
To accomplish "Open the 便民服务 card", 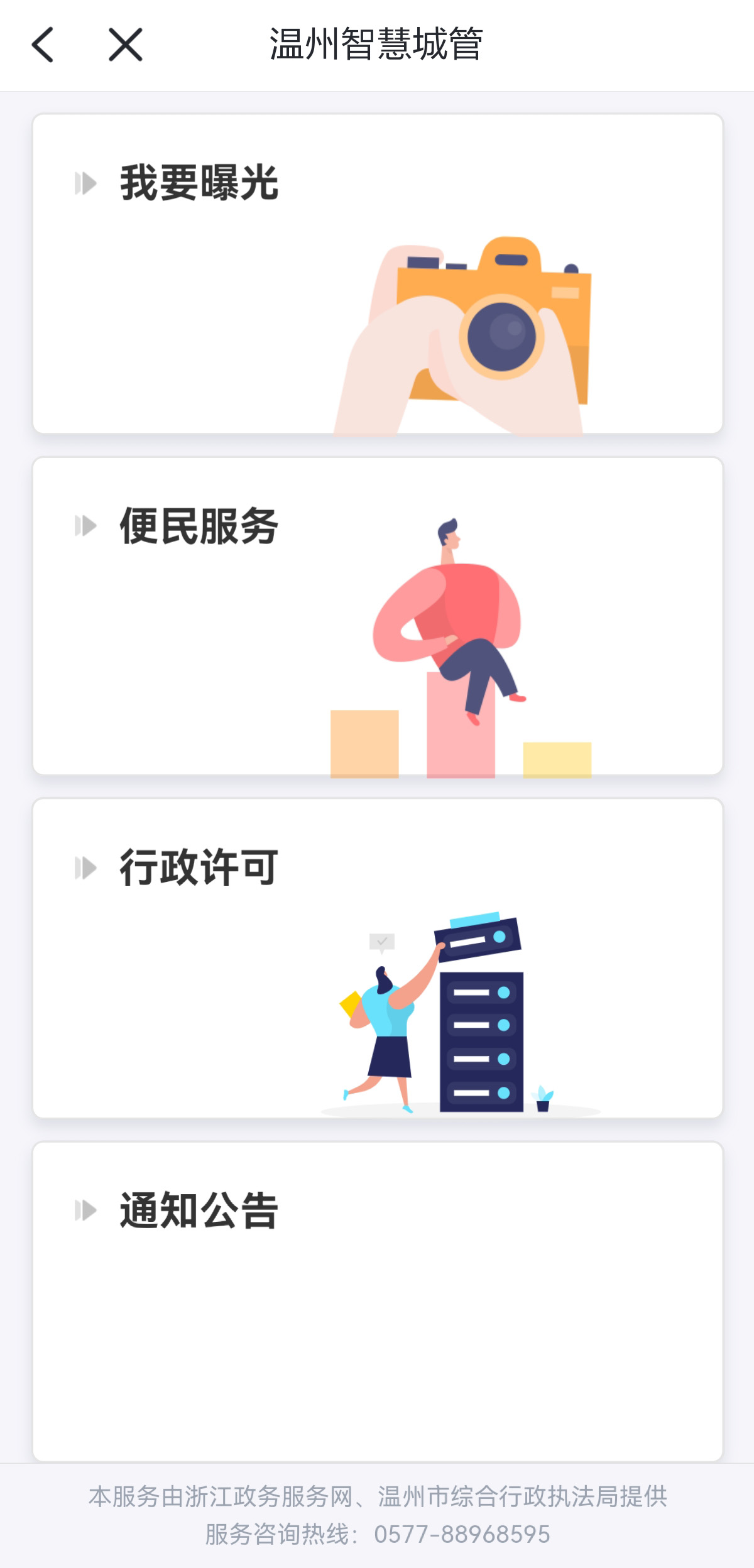I will coord(377,617).
